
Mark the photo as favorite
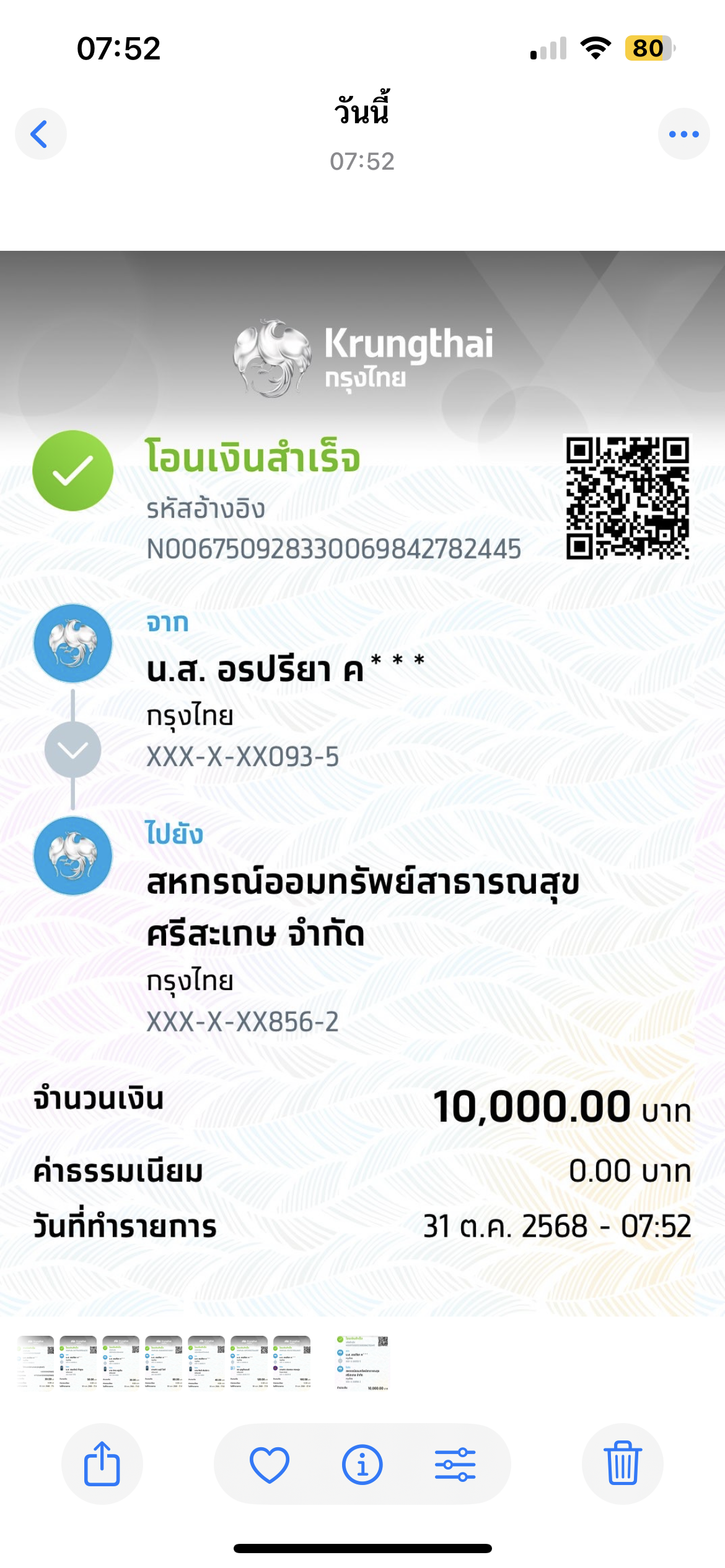[x=269, y=1464]
